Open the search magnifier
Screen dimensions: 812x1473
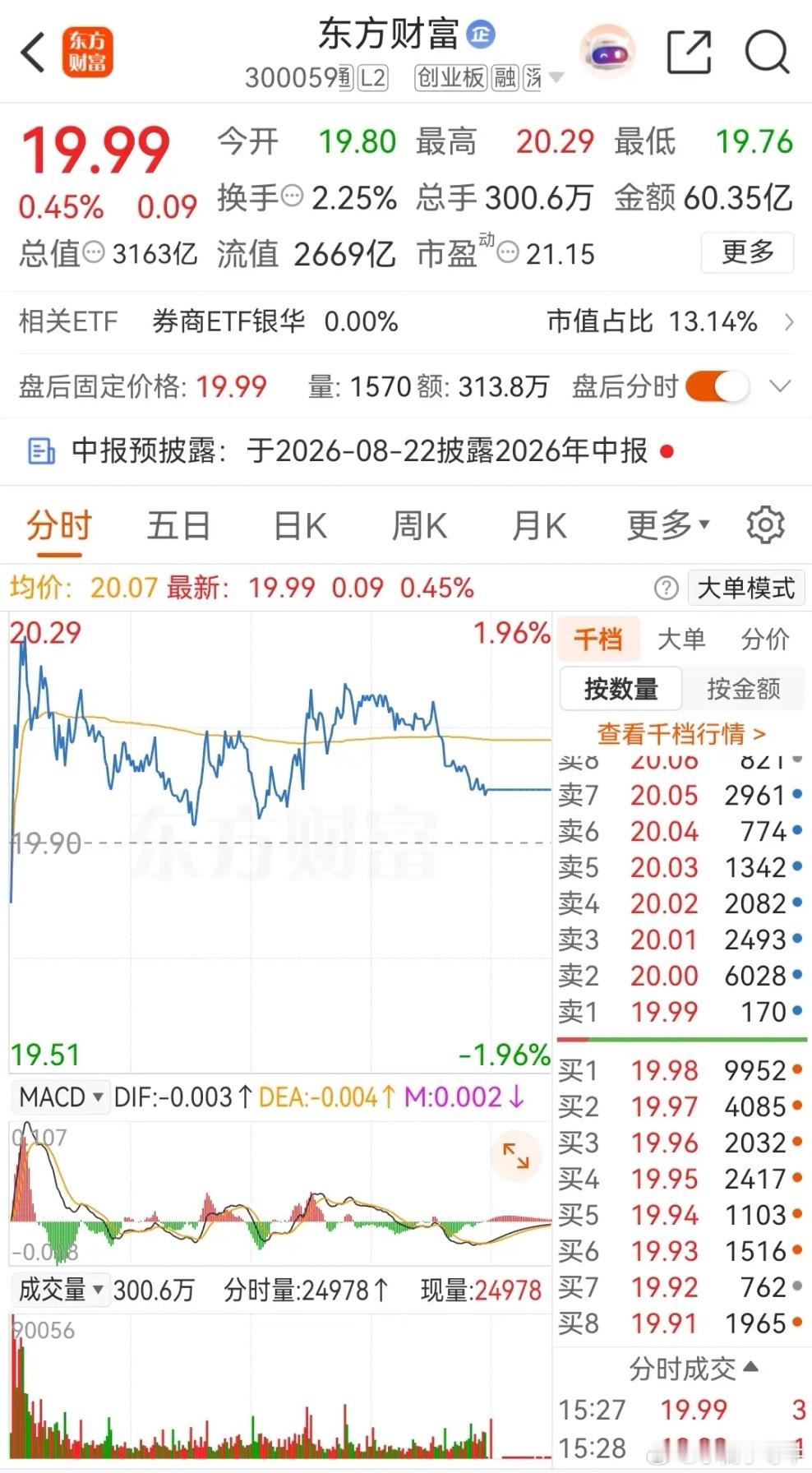766,53
